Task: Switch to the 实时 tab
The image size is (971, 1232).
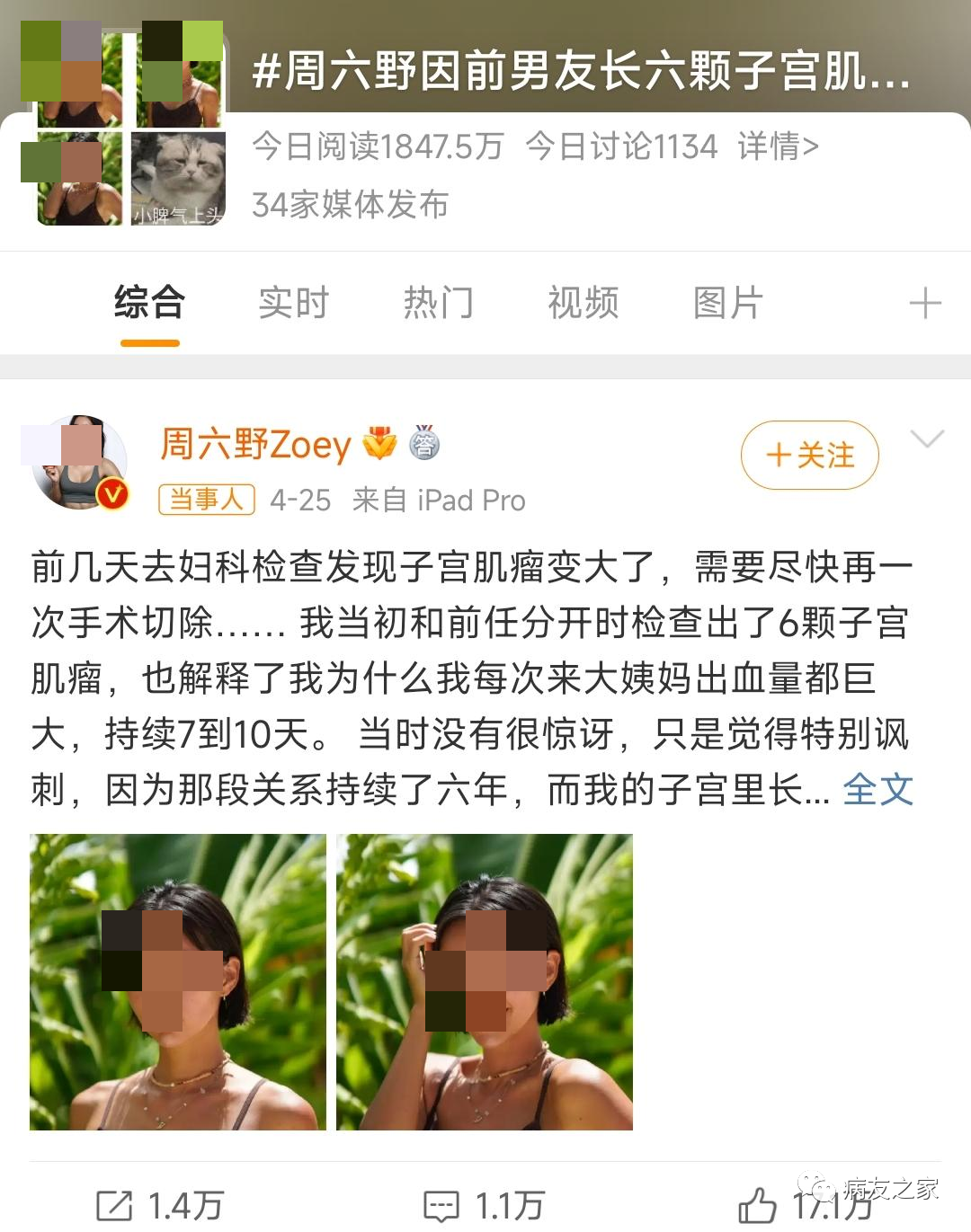Action: (292, 303)
